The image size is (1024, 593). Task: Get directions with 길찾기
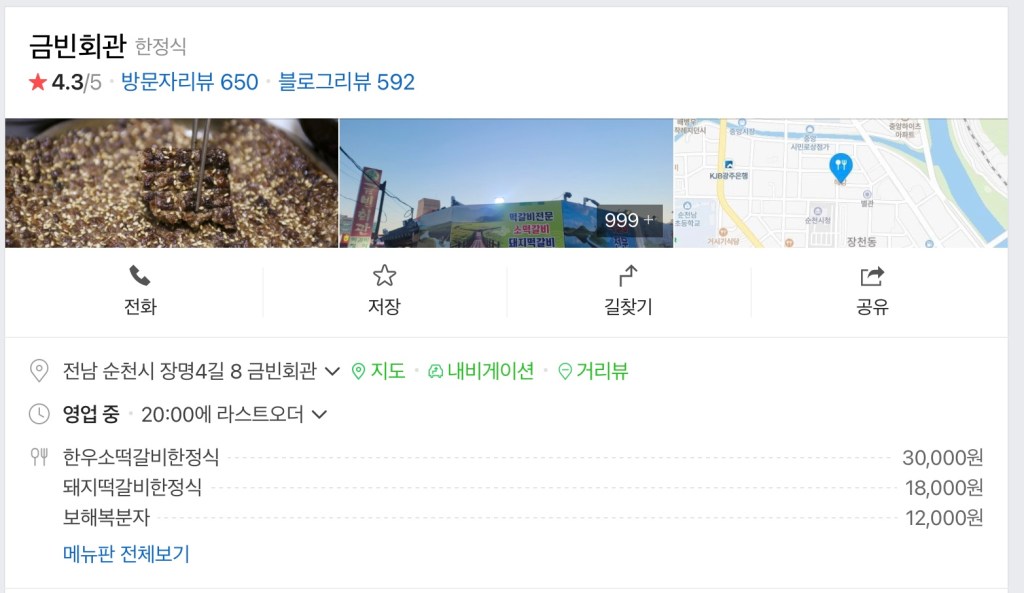(628, 291)
